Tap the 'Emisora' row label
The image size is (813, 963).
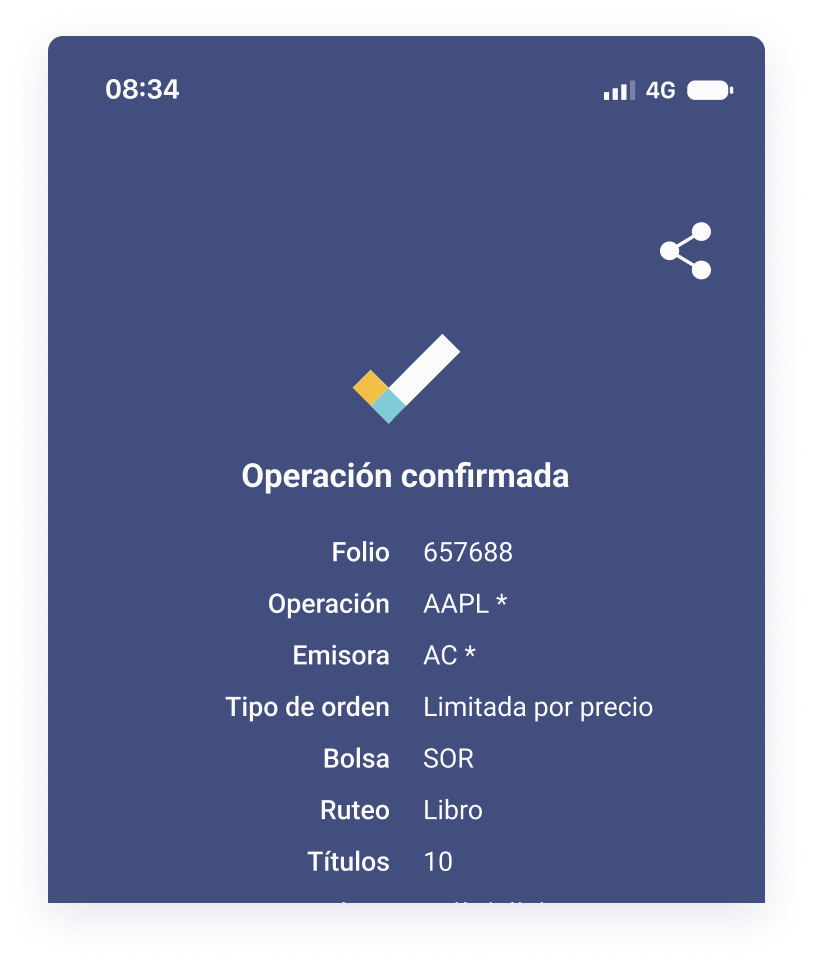click(x=340, y=656)
